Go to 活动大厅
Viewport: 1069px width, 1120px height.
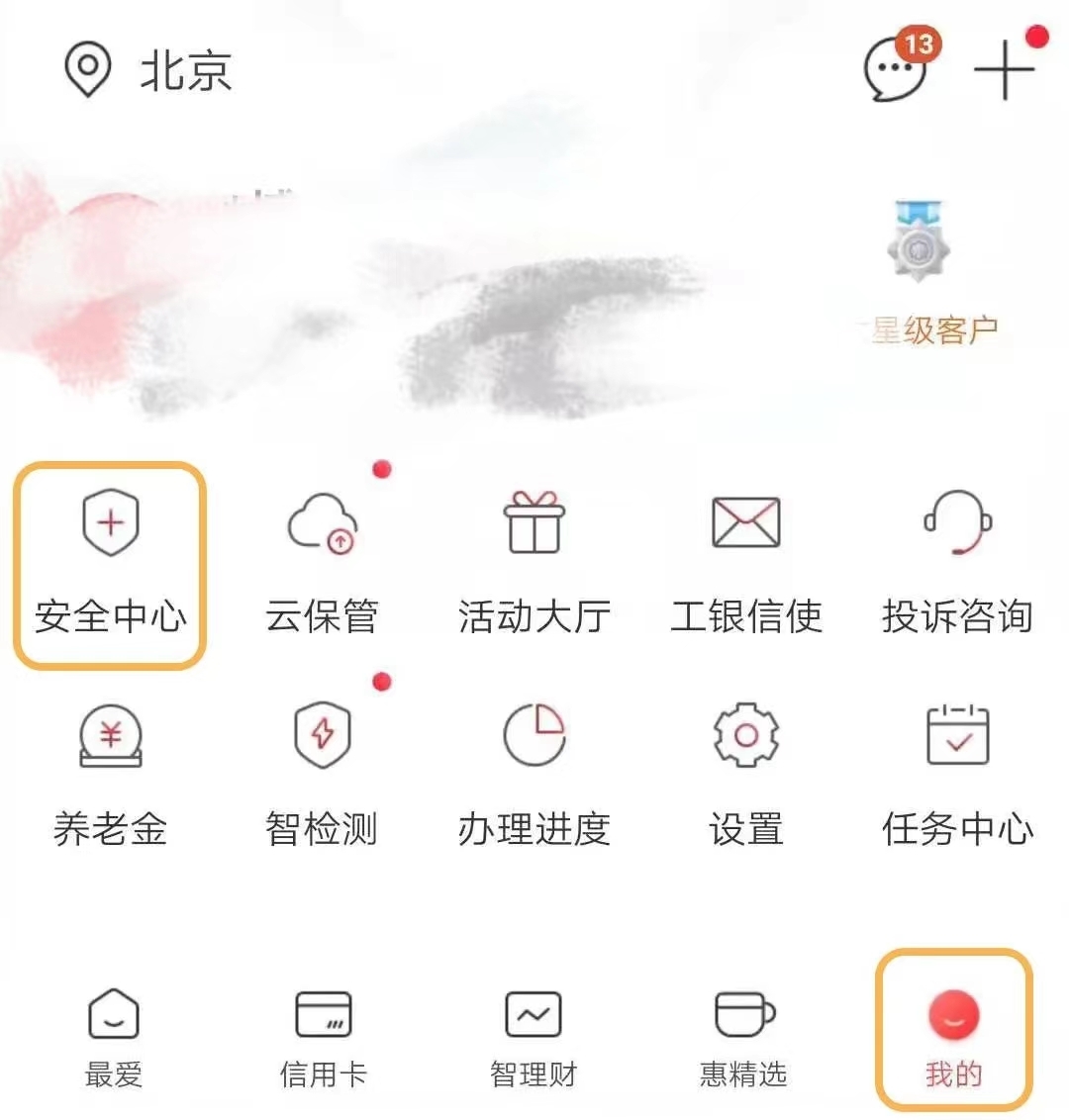[534, 566]
